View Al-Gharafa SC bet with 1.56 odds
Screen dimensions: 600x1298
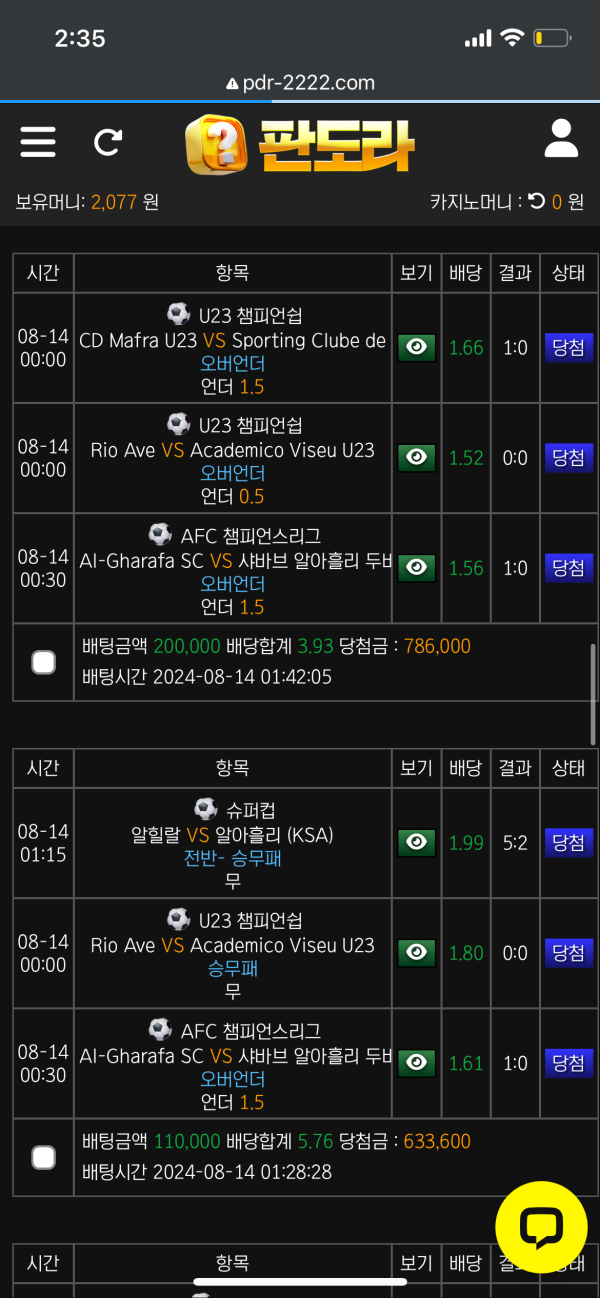coord(417,567)
